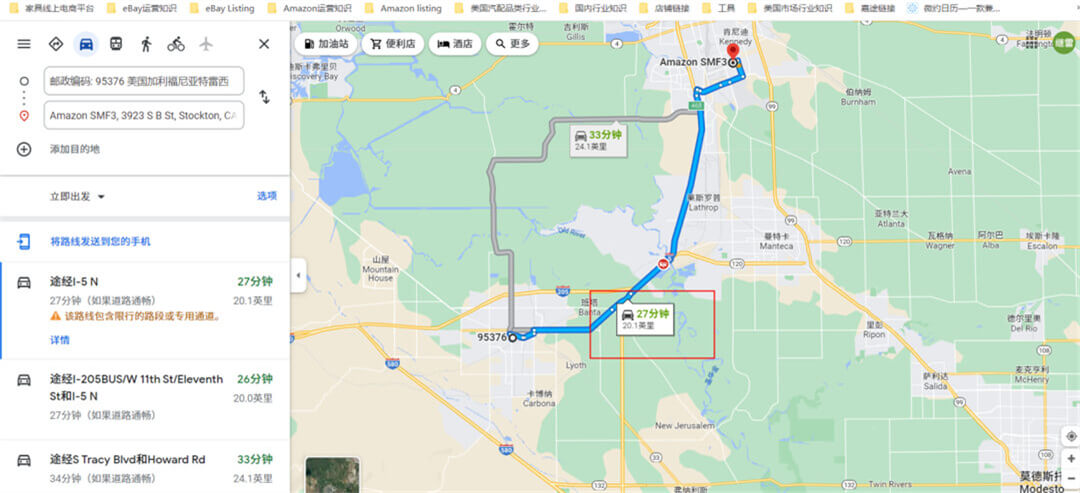Switch to walking travel mode
Viewport: 1080px width, 493px height.
point(146,44)
